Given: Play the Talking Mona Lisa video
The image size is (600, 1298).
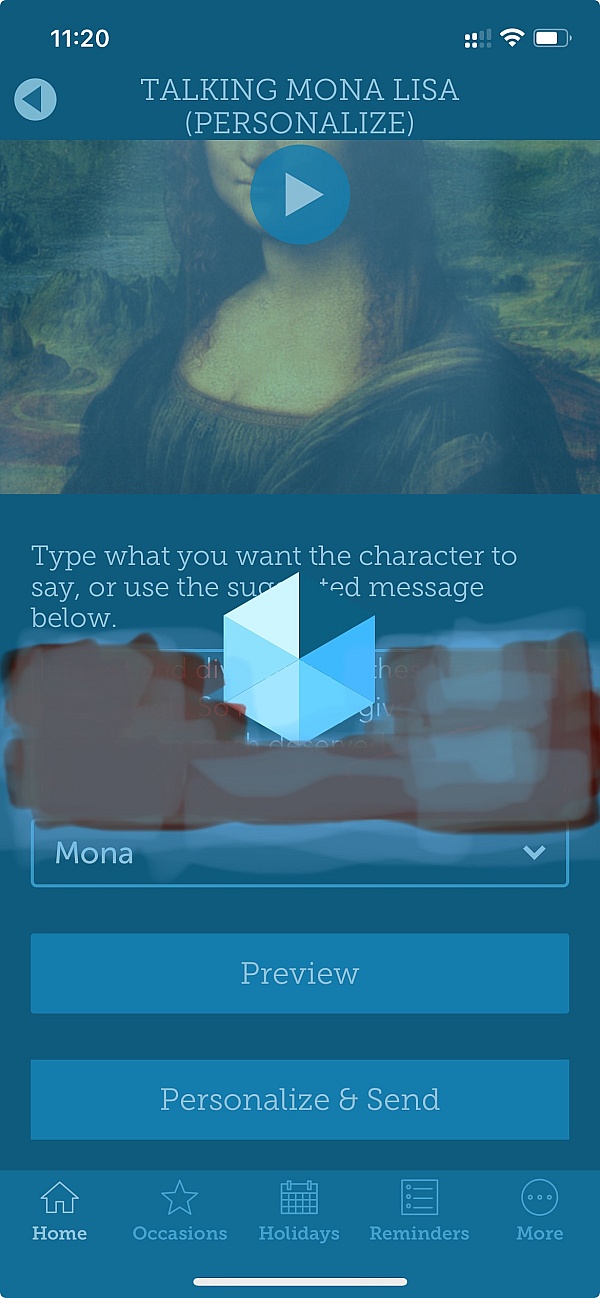Looking at the screenshot, I should pyautogui.click(x=300, y=195).
